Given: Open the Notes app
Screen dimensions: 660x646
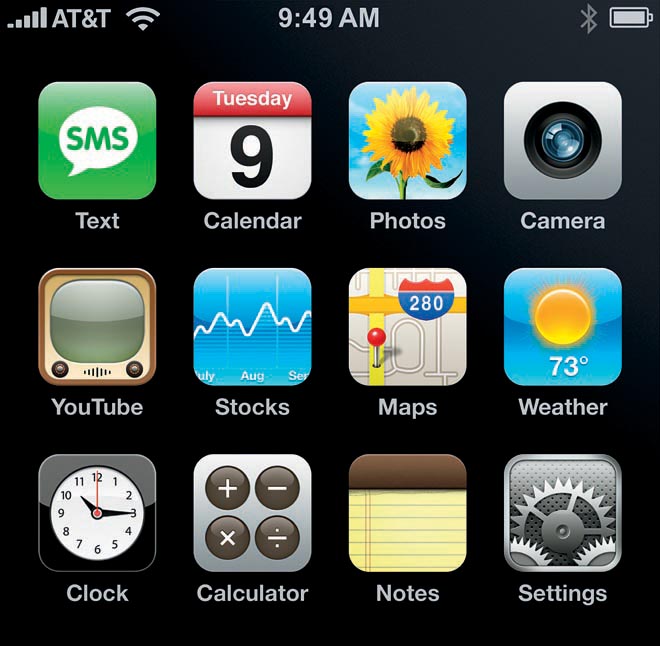Looking at the screenshot, I should (407, 513).
